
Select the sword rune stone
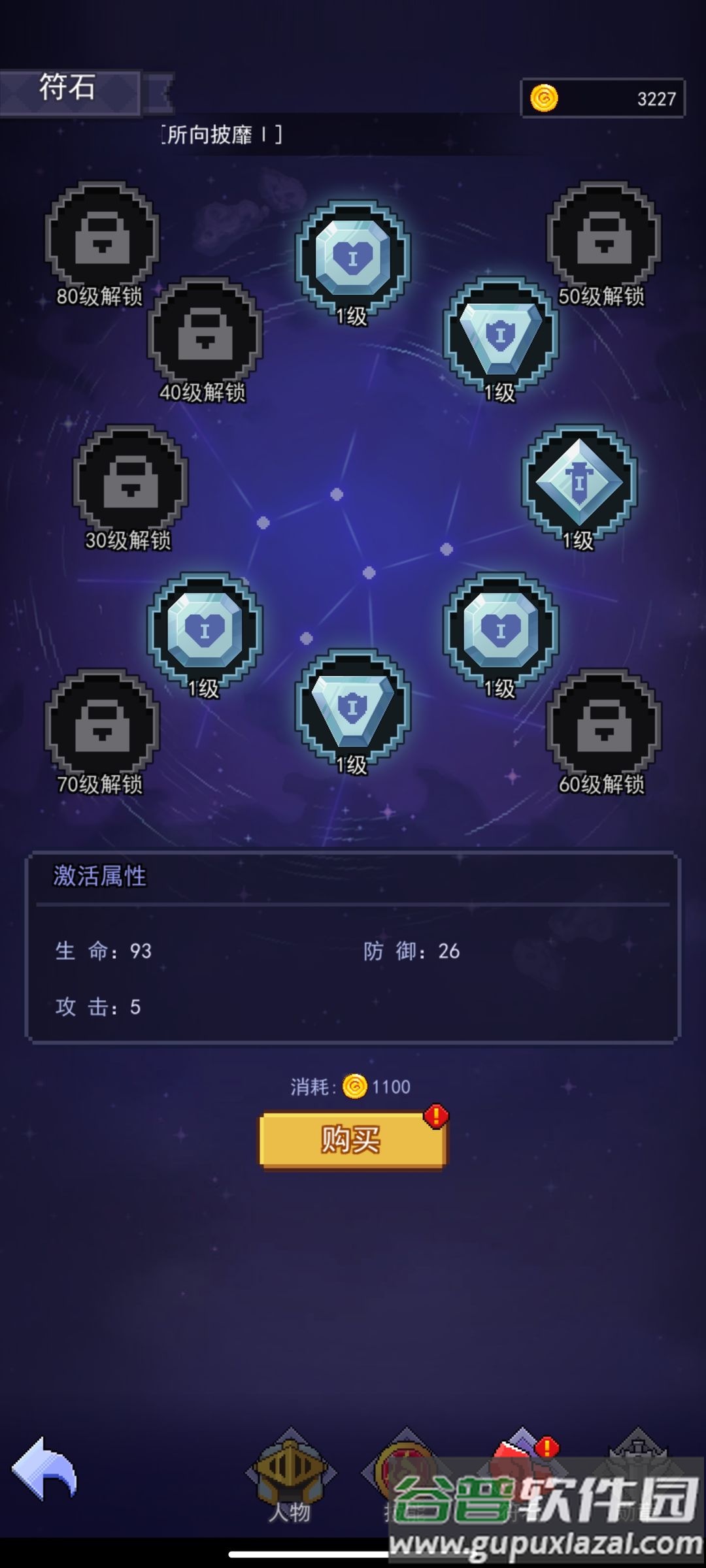click(x=579, y=482)
